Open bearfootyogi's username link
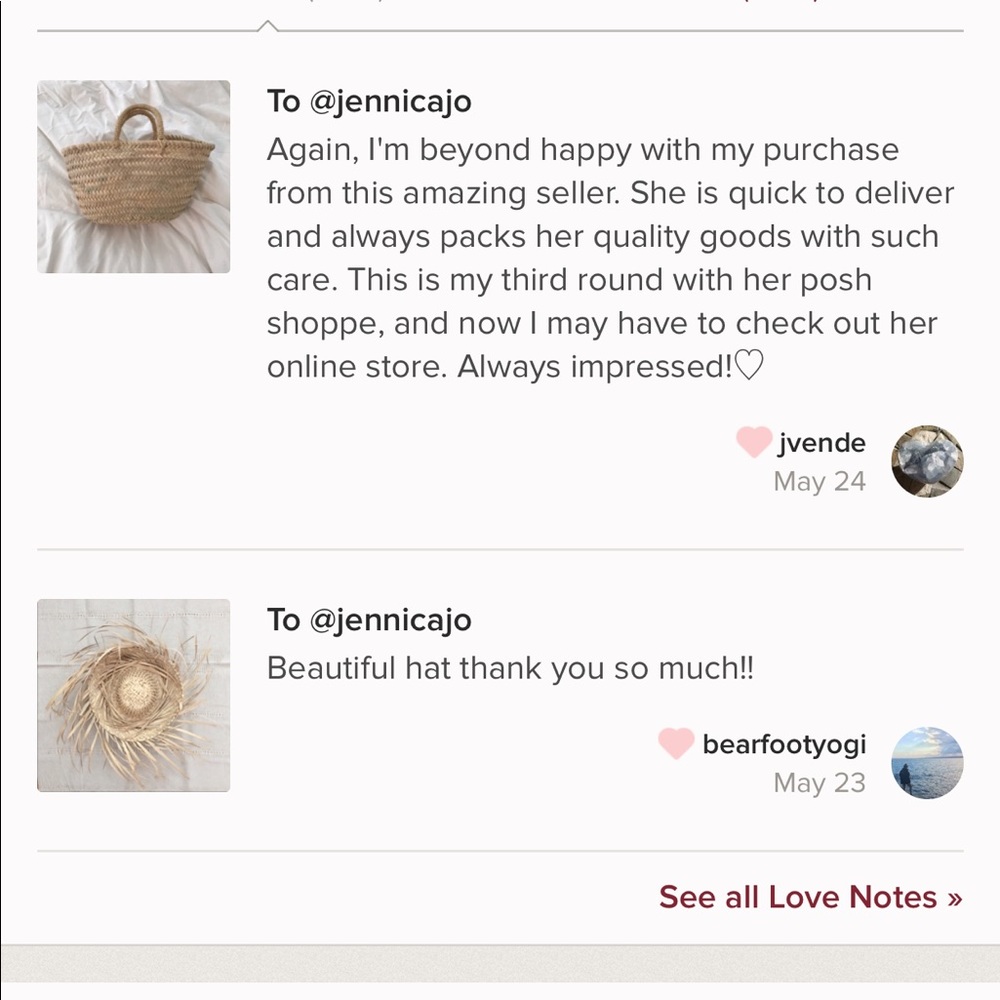Image resolution: width=1000 pixels, height=1000 pixels. click(x=783, y=745)
